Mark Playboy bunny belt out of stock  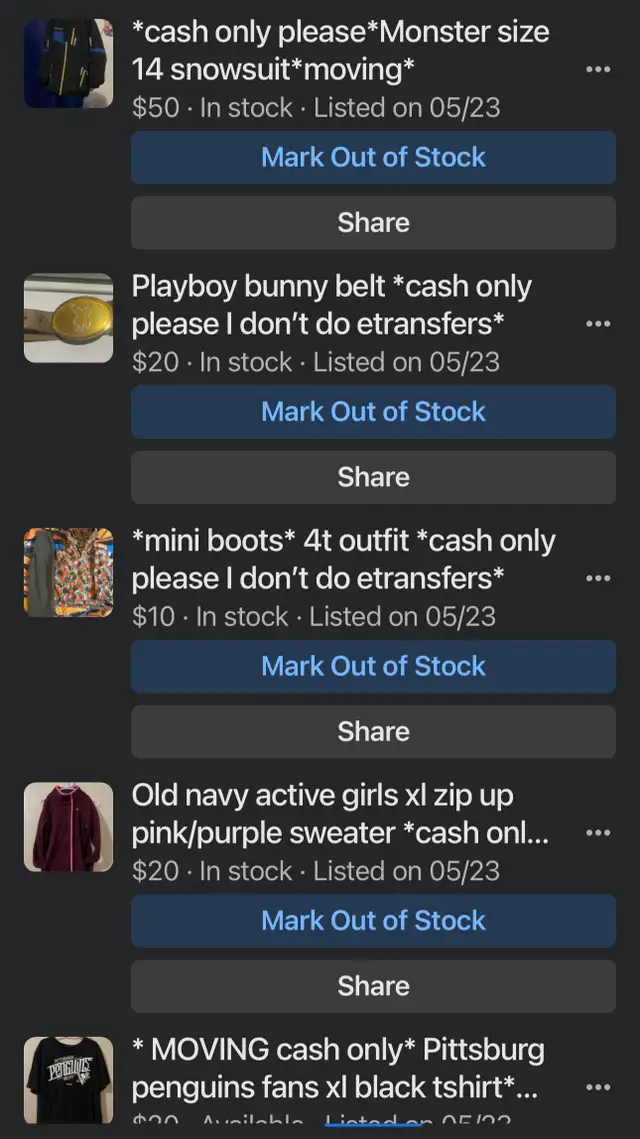pyautogui.click(x=373, y=412)
